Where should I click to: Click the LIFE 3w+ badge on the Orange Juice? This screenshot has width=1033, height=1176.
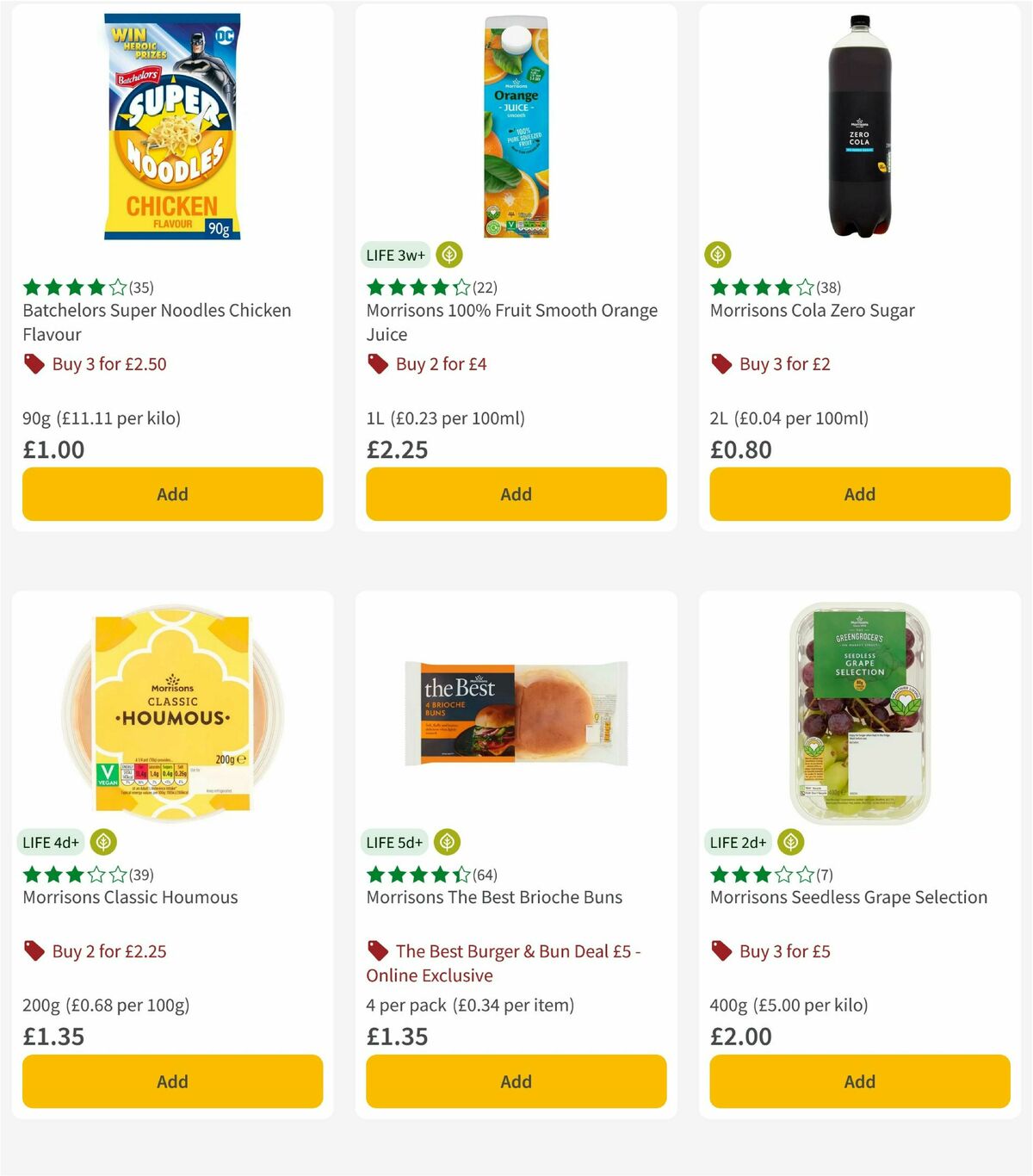pos(395,255)
